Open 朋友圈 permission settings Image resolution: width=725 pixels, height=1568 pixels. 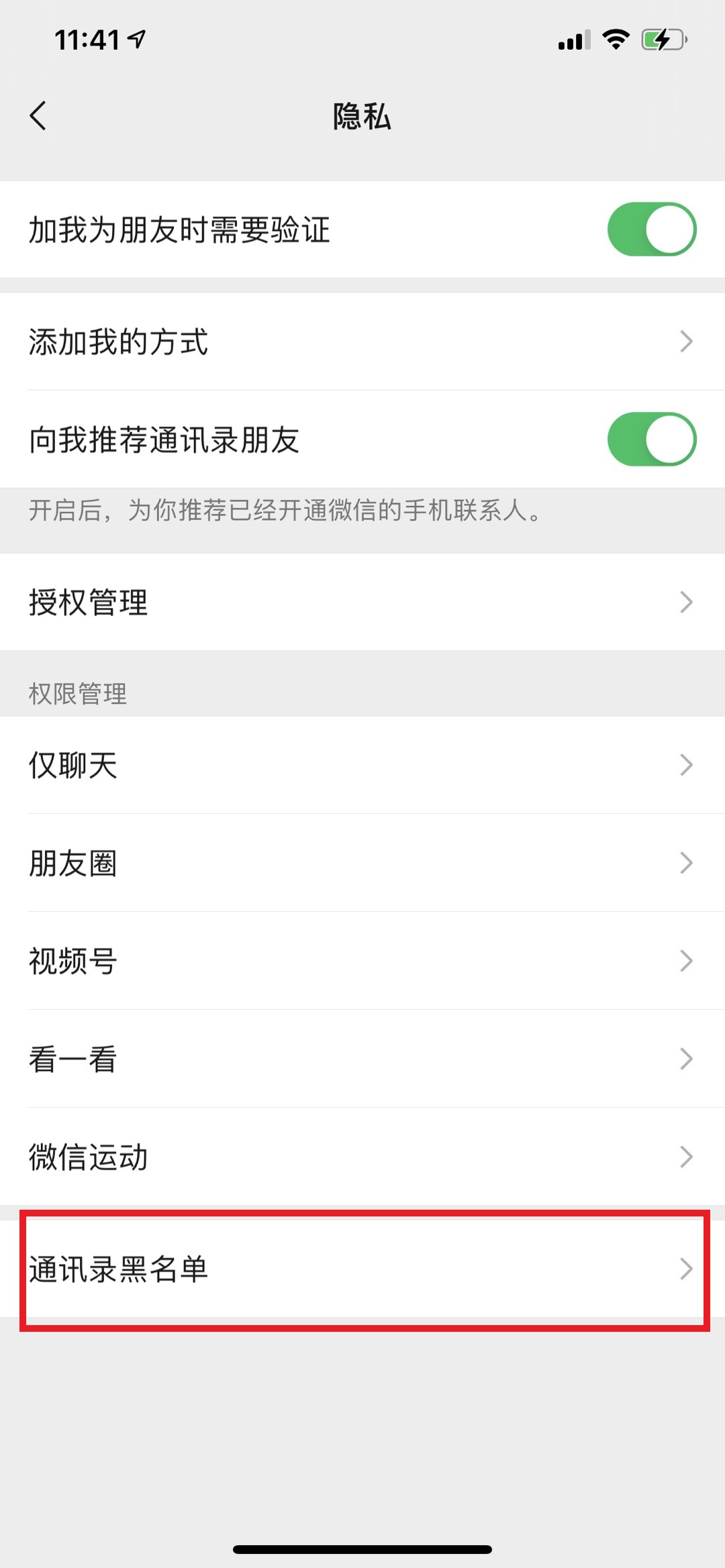point(362,863)
